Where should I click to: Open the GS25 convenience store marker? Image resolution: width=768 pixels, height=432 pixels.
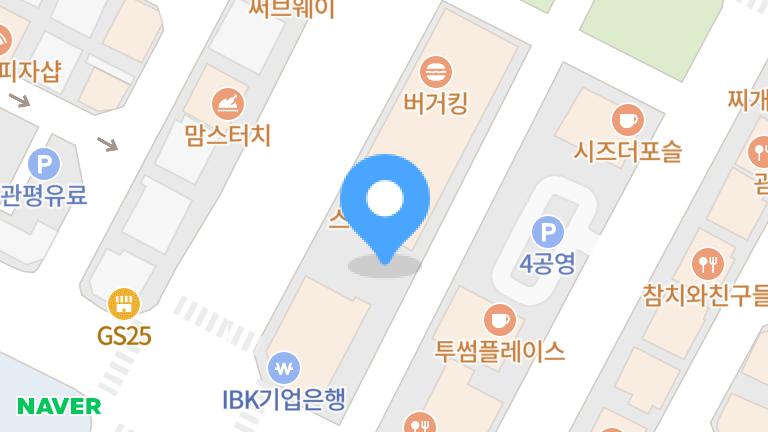pos(124,303)
